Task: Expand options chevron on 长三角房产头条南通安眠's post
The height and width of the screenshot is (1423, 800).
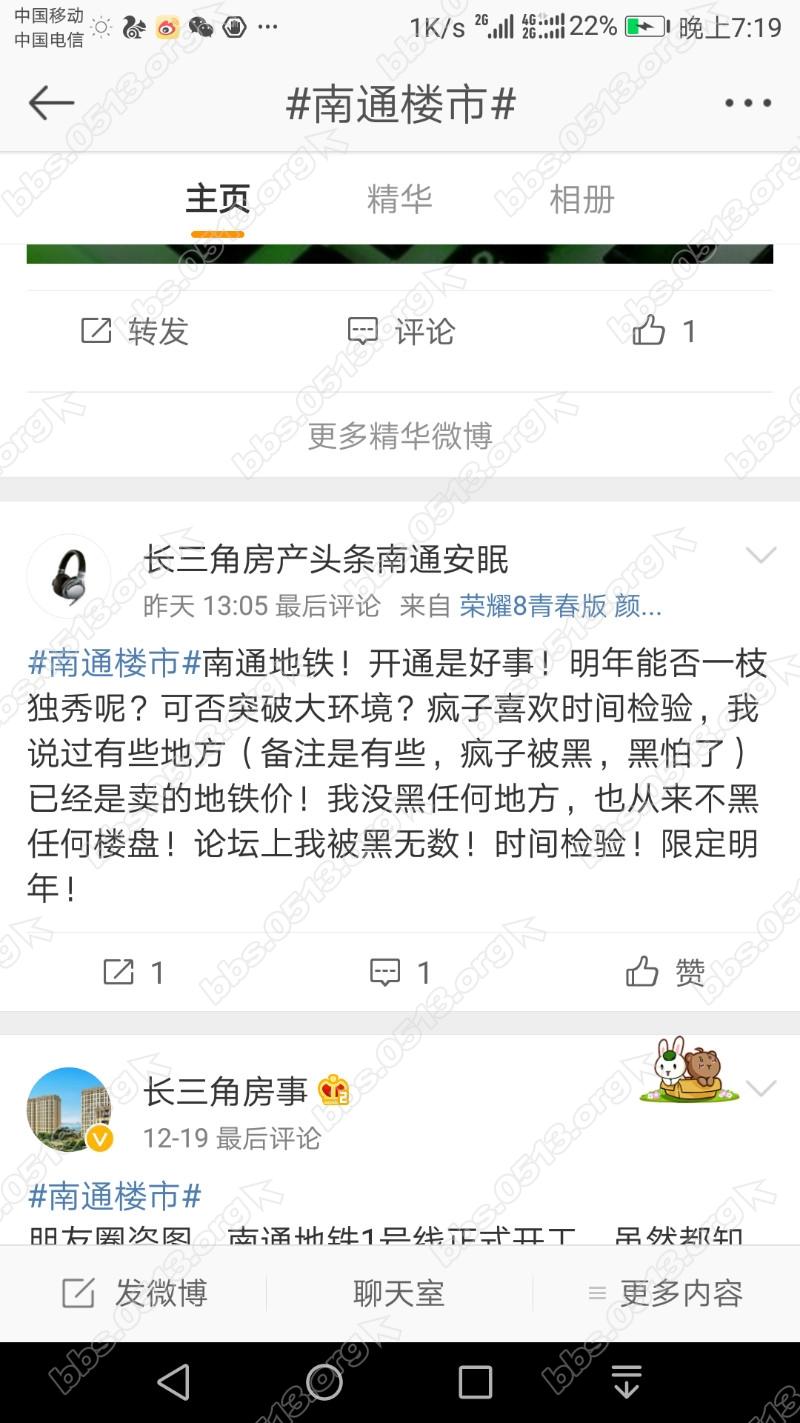Action: [761, 556]
